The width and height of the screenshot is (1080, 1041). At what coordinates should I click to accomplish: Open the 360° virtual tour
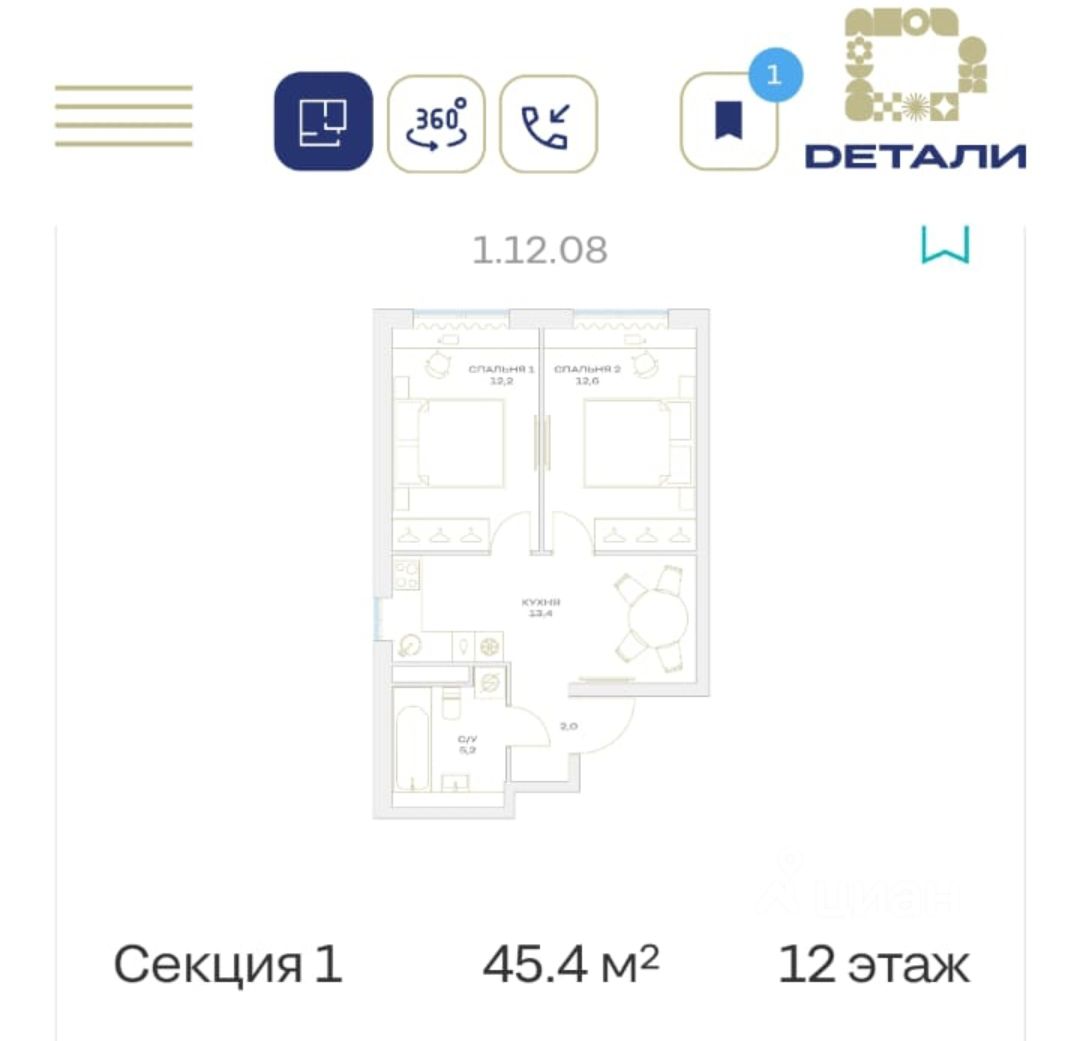[436, 124]
